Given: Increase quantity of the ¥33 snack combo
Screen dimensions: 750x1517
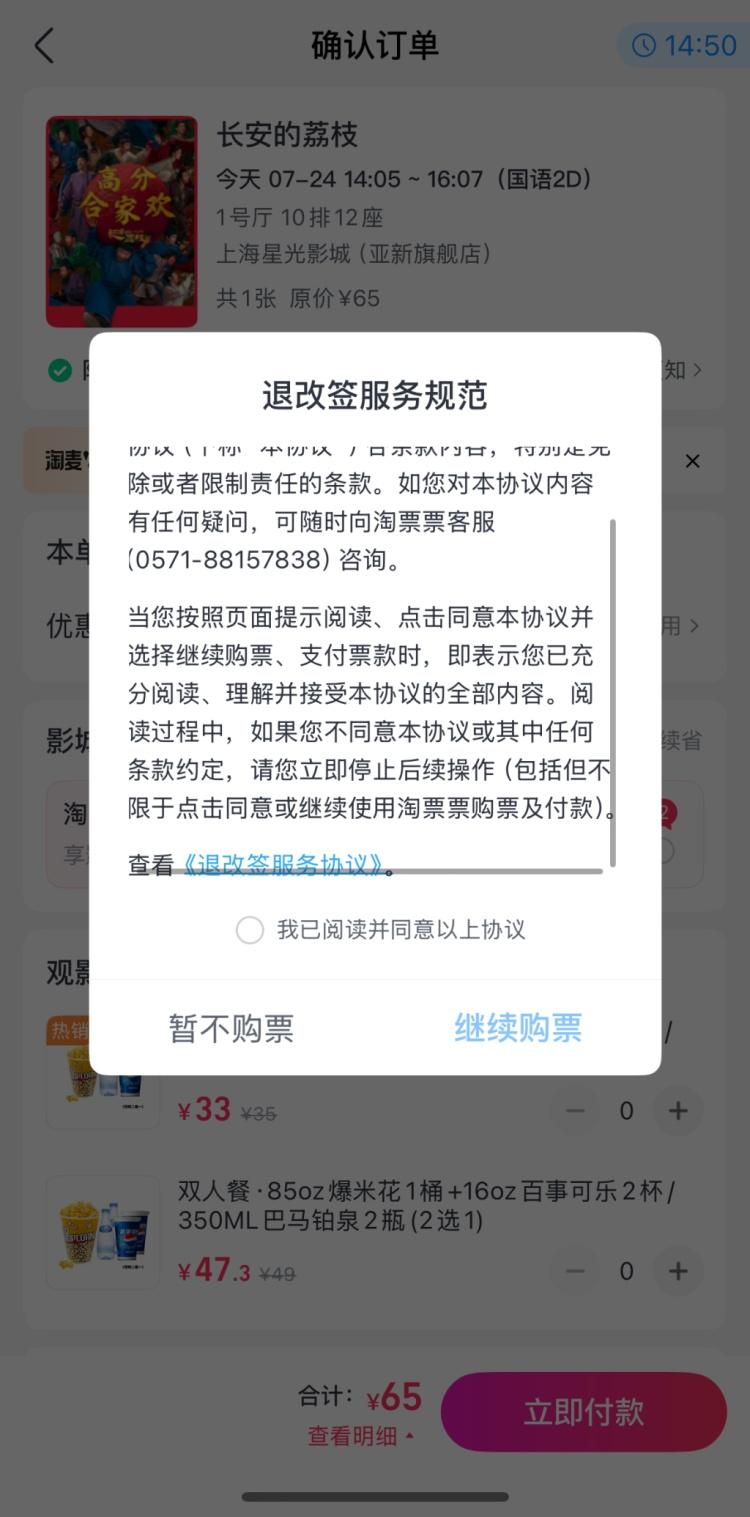Looking at the screenshot, I should (678, 1111).
